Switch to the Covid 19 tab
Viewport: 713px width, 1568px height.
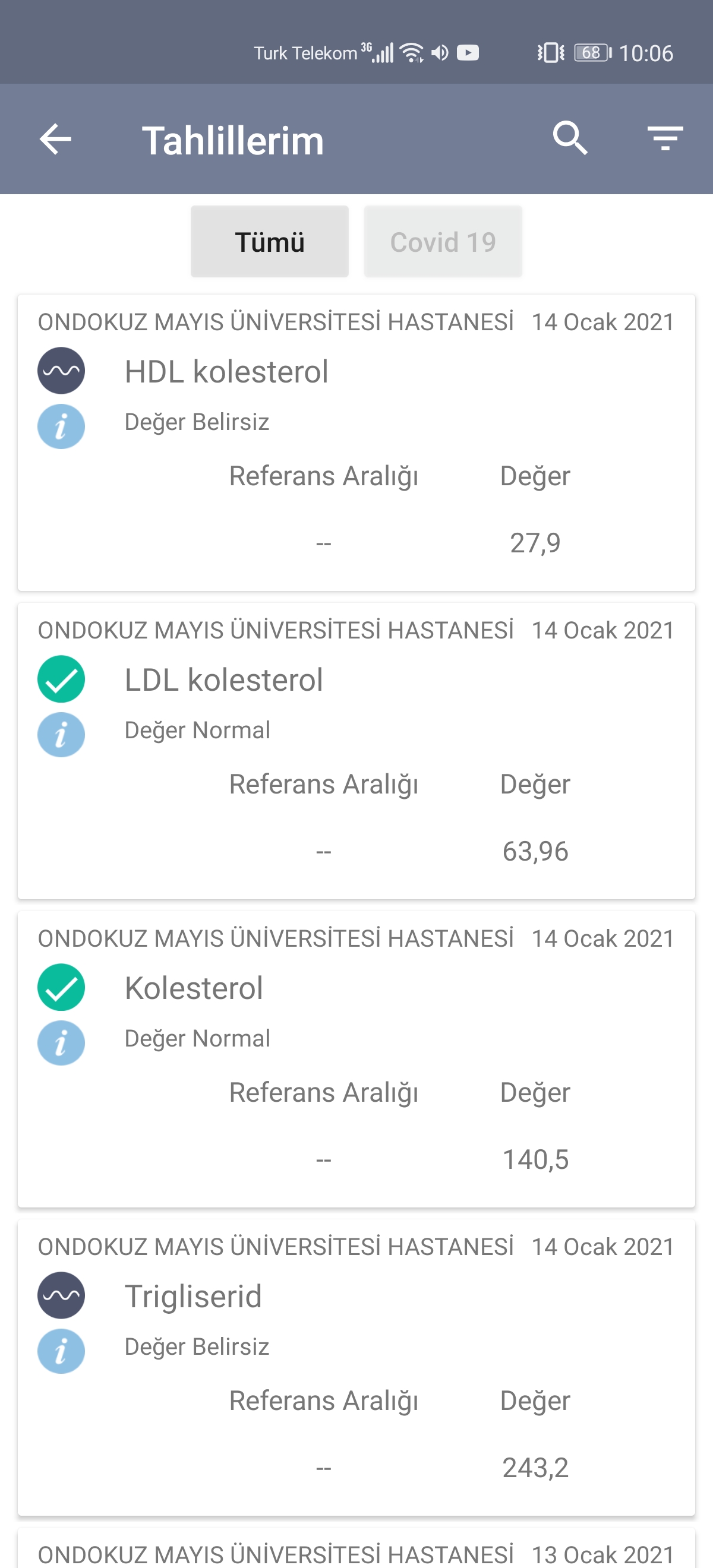tap(443, 242)
